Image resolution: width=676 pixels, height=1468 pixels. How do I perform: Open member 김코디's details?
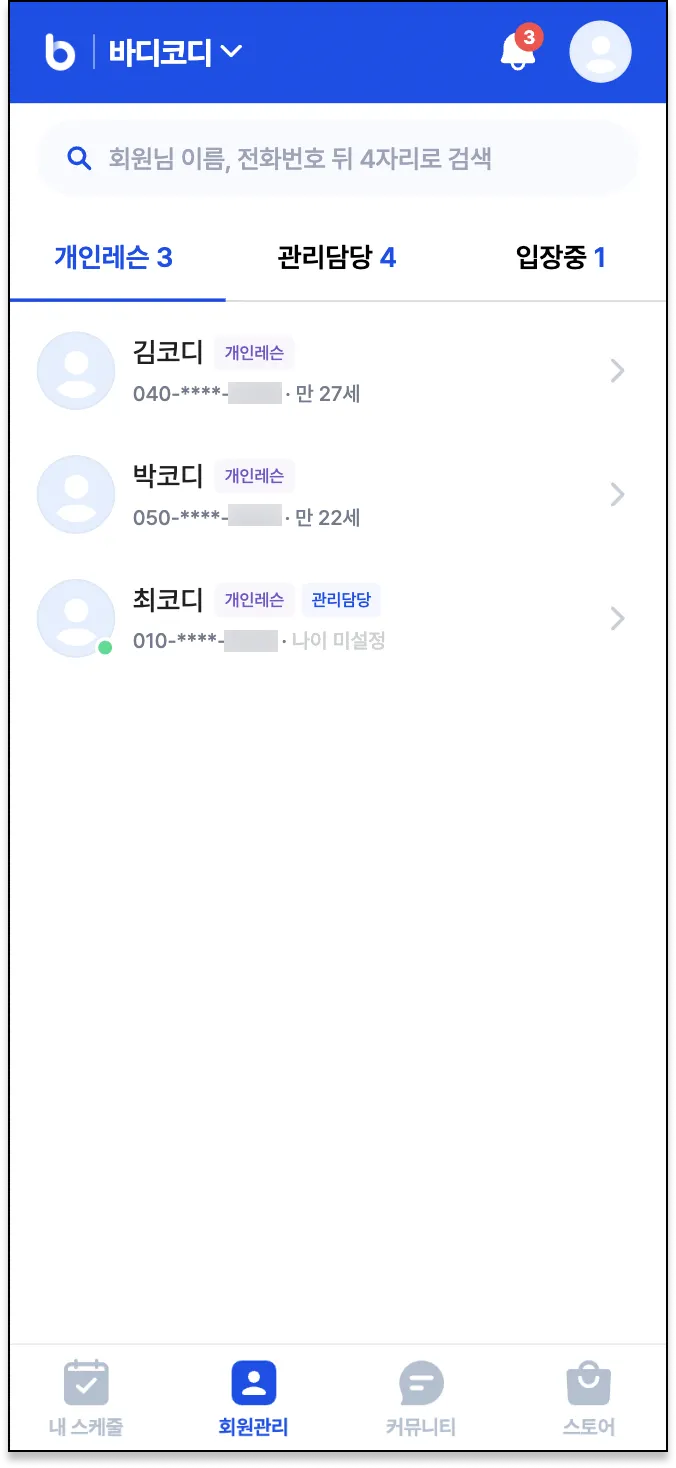pos(336,371)
